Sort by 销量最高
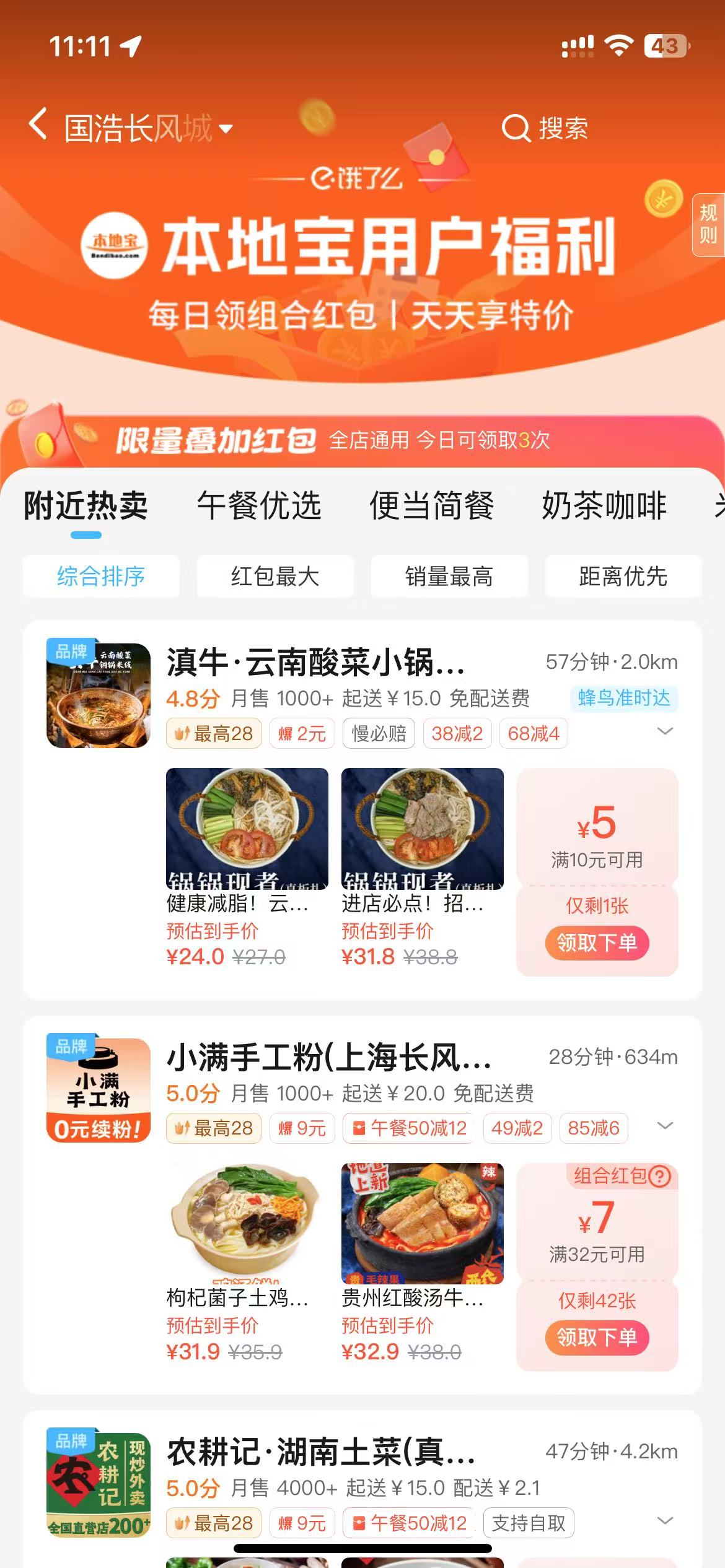The image size is (725, 1568). click(449, 577)
